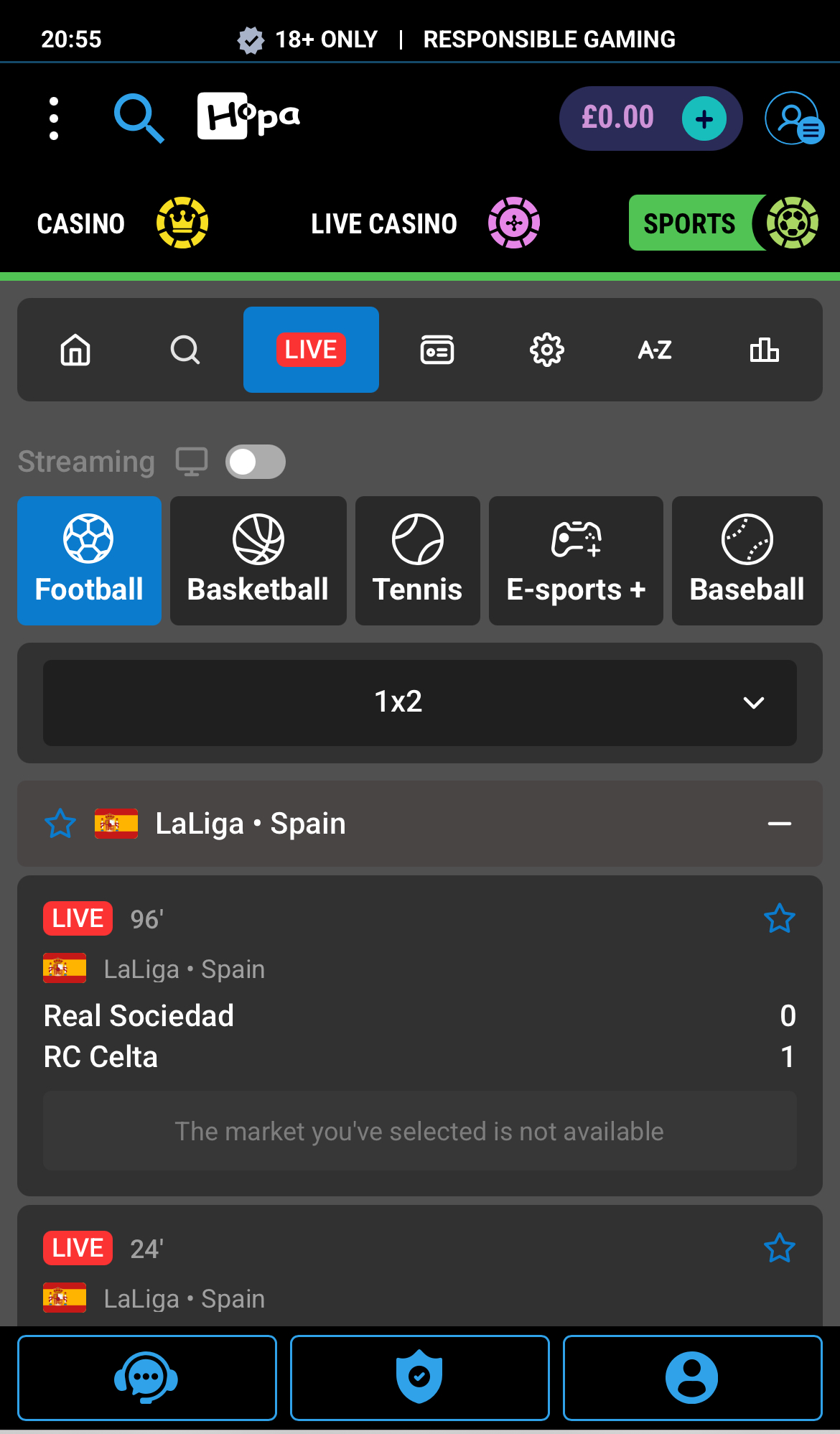Open the deposit plus button next to balance

[703, 118]
